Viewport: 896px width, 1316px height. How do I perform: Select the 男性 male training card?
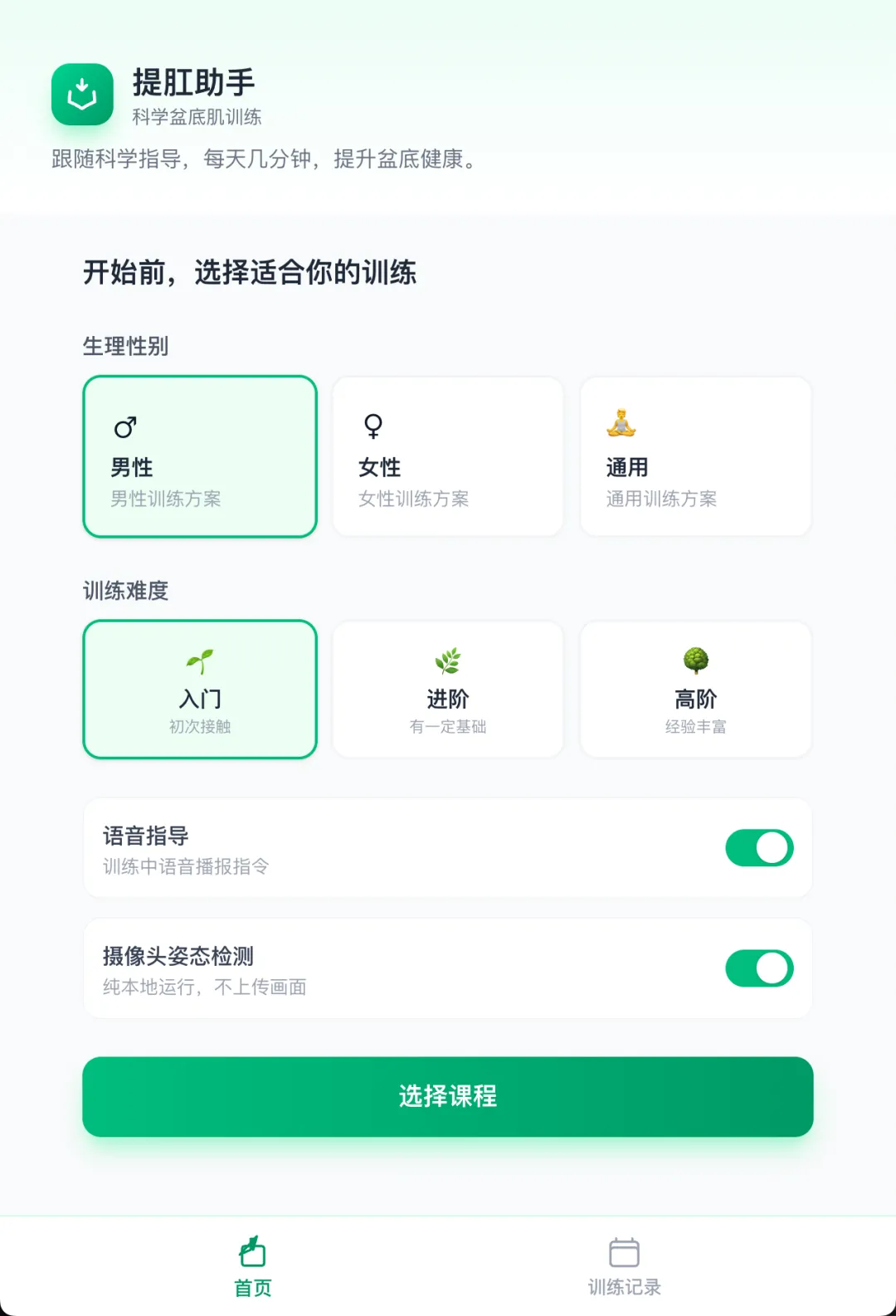tap(199, 456)
